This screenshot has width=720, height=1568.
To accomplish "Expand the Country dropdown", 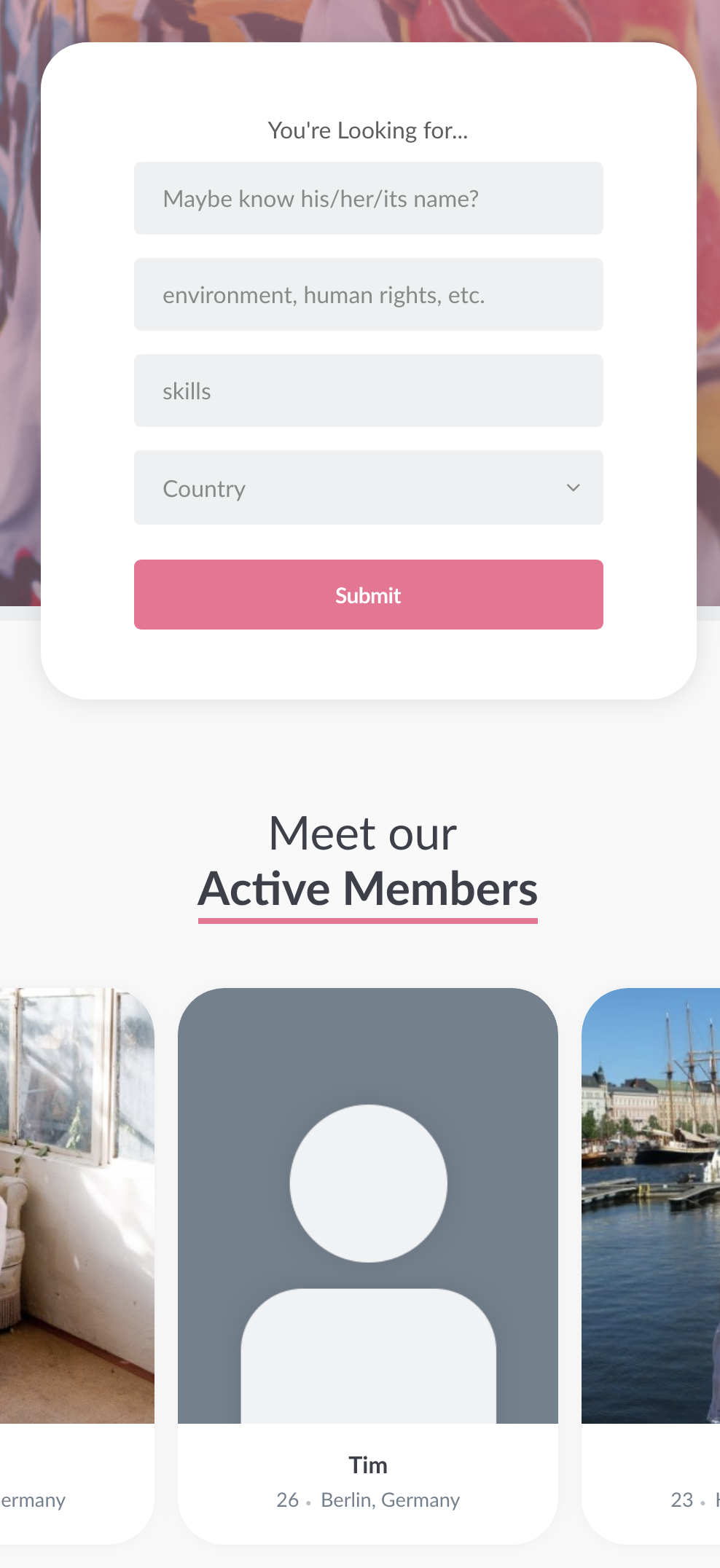I will click(368, 487).
